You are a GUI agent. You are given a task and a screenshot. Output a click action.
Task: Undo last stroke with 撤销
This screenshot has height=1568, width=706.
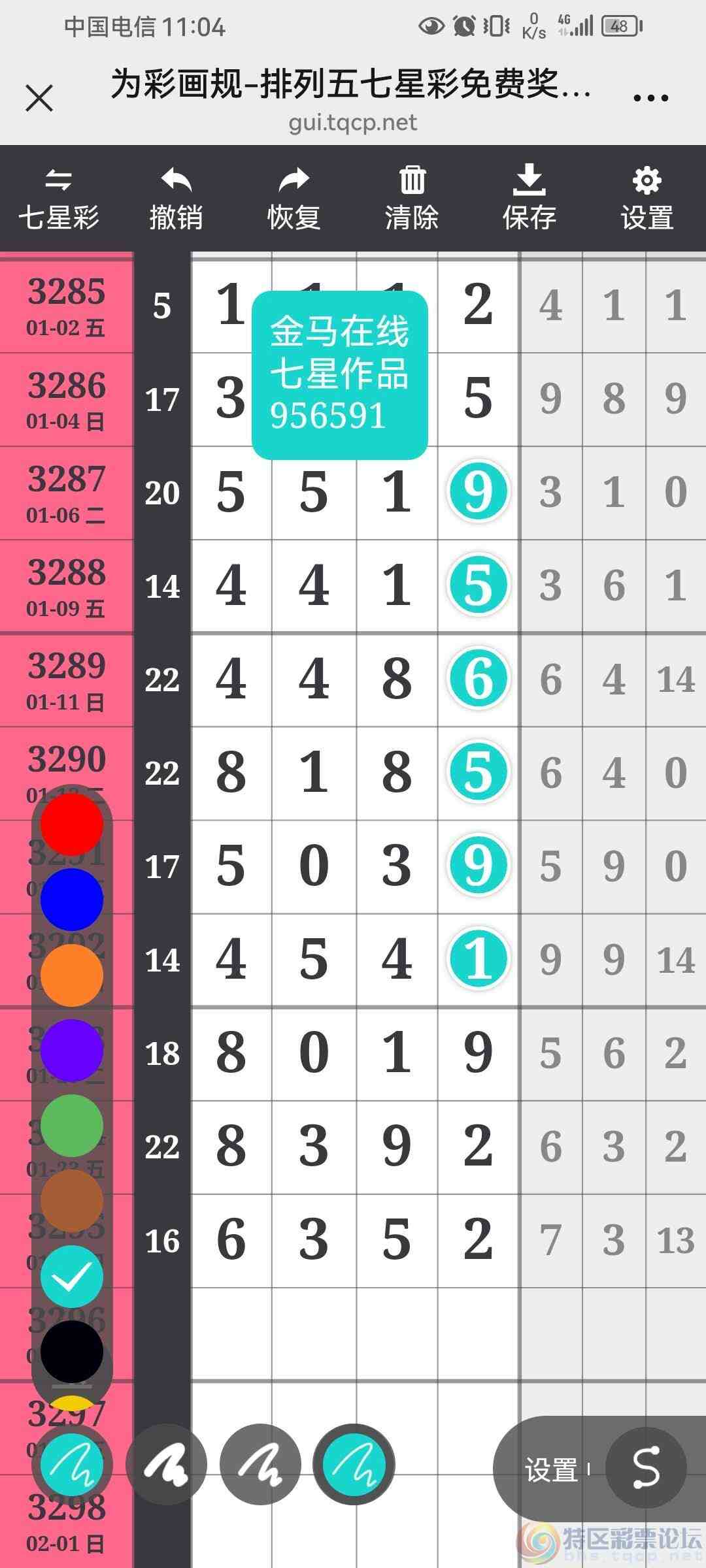click(176, 199)
